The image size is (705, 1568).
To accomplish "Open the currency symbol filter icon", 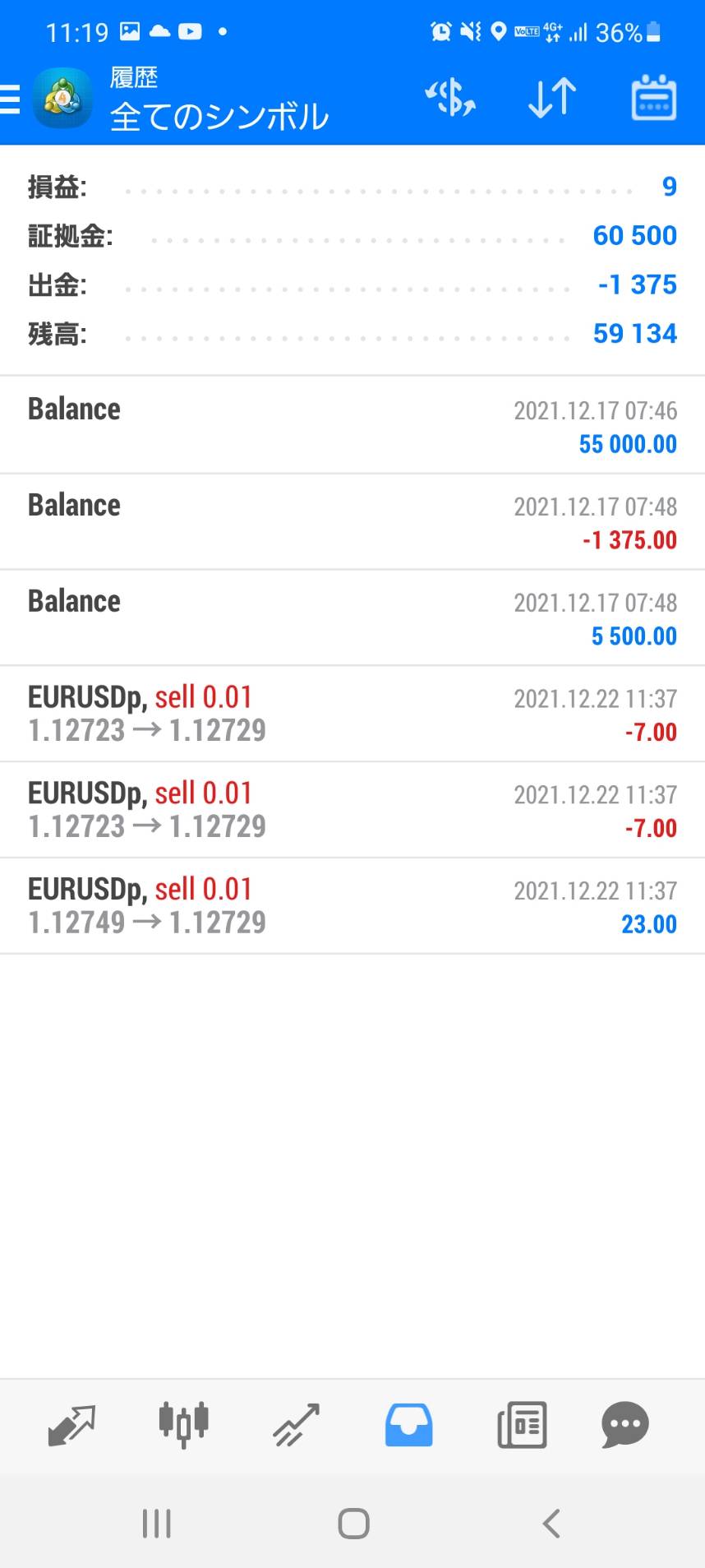I will point(450,99).
